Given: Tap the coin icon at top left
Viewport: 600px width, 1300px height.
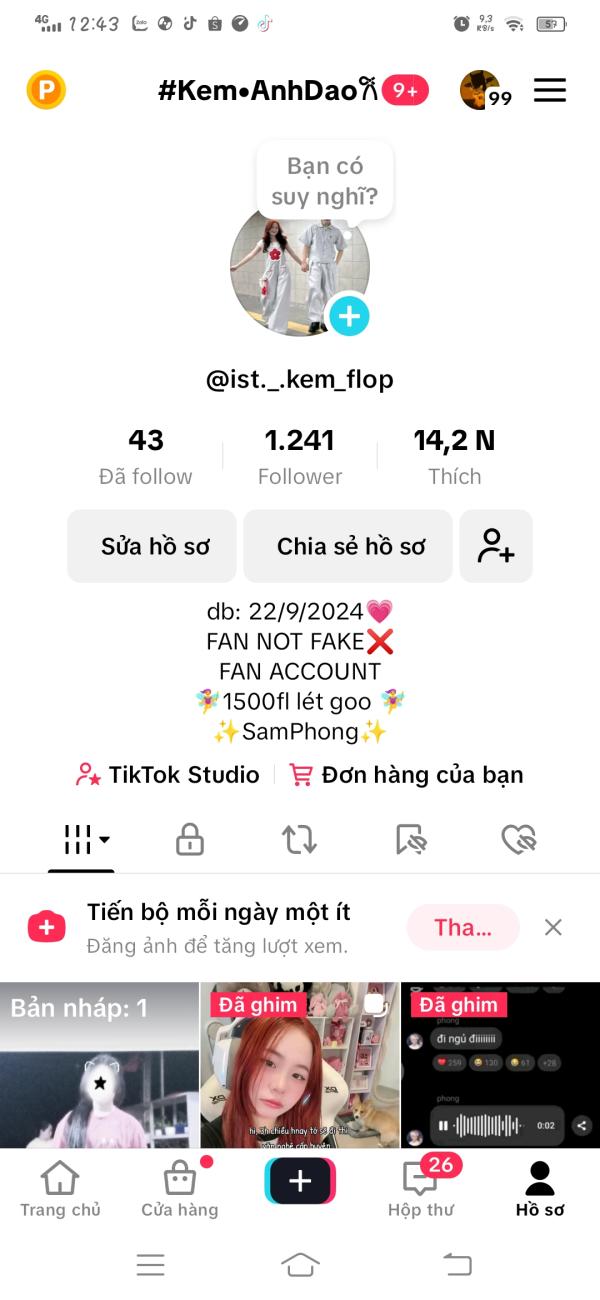Looking at the screenshot, I should (x=46, y=91).
